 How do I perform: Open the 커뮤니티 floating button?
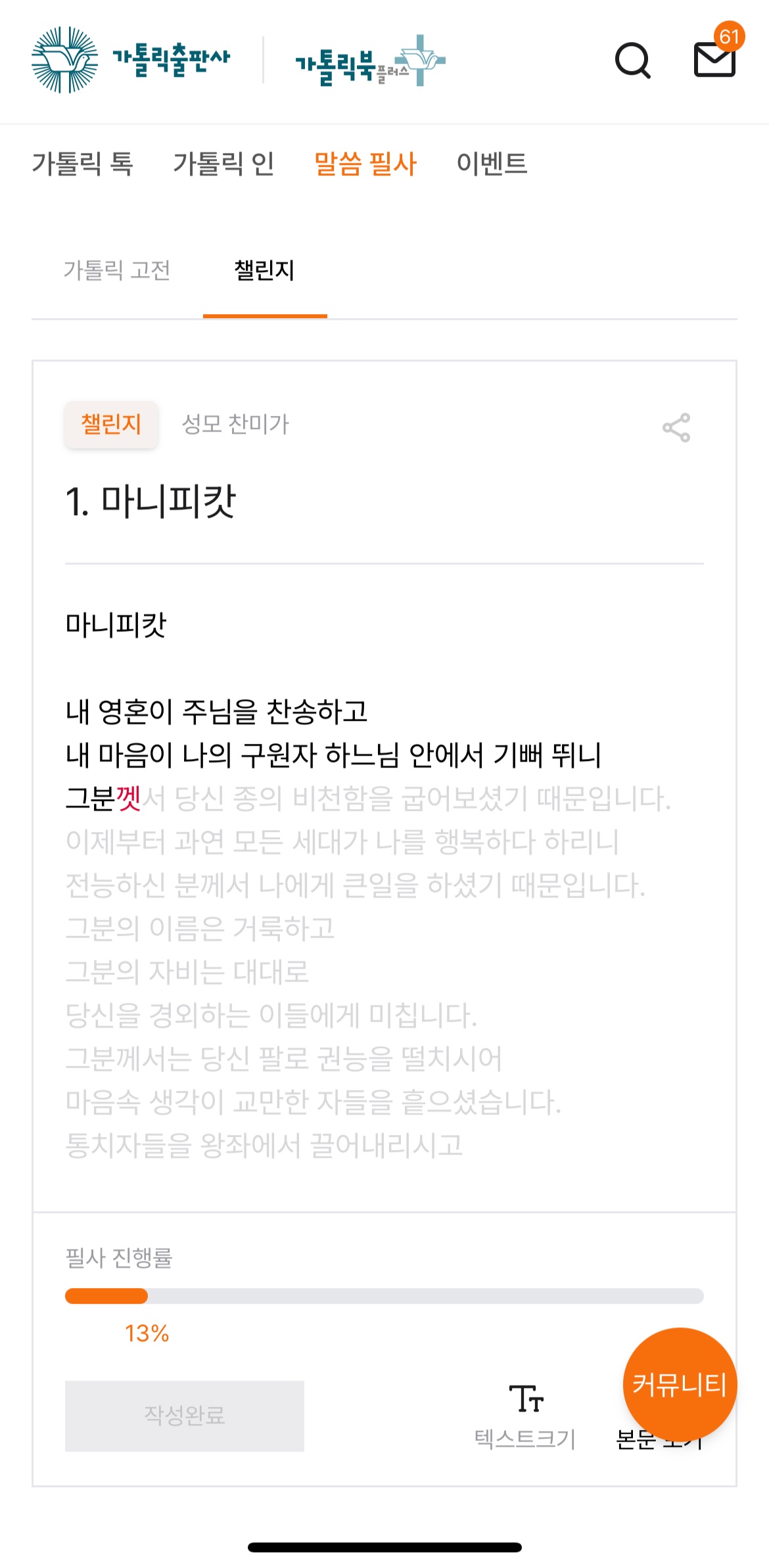[680, 1384]
